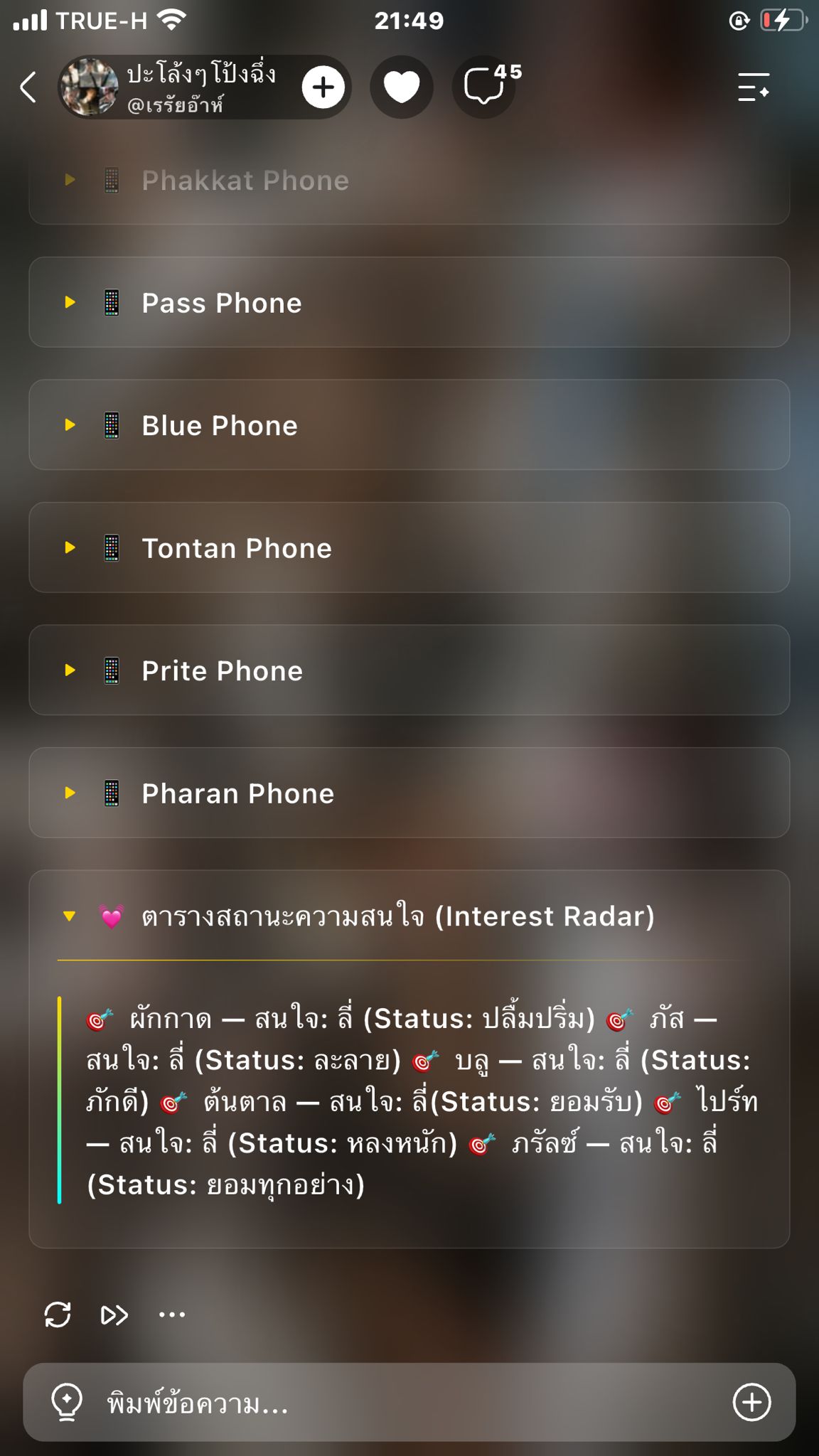Collapse the Interest Radar section
The width and height of the screenshot is (819, 1456).
(409, 916)
